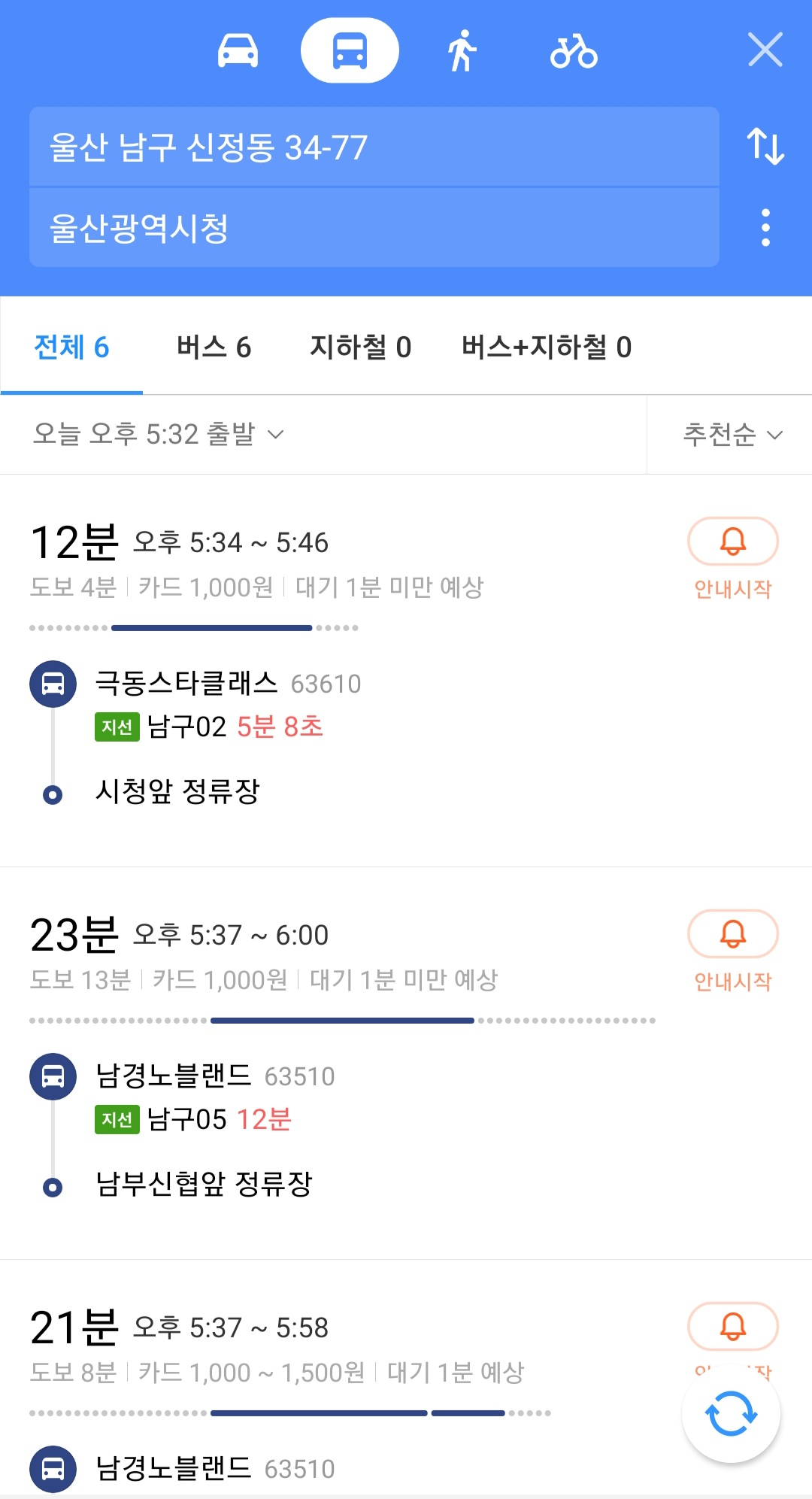This screenshot has height=1499, width=812.
Task: Start guidance for the 12분 route
Action: click(x=733, y=557)
